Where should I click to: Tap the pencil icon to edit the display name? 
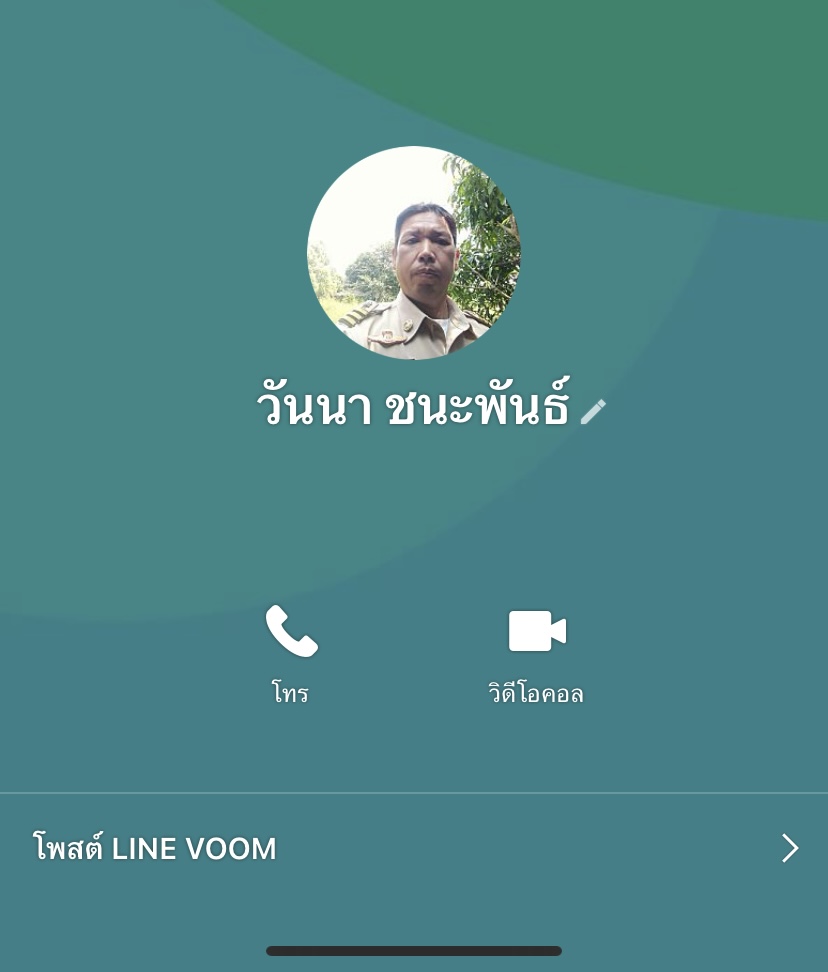click(593, 411)
